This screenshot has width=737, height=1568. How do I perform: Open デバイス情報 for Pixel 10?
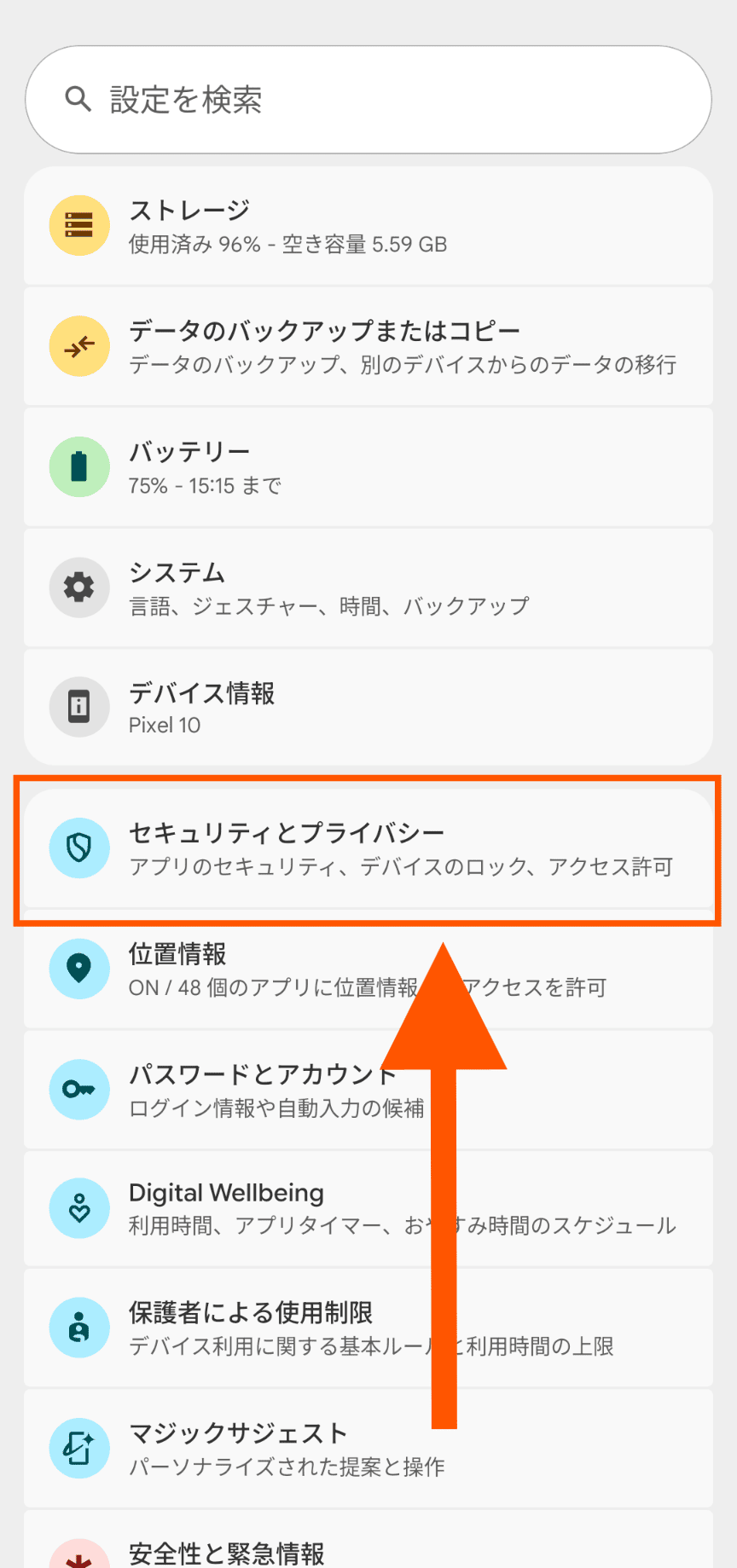point(367,707)
